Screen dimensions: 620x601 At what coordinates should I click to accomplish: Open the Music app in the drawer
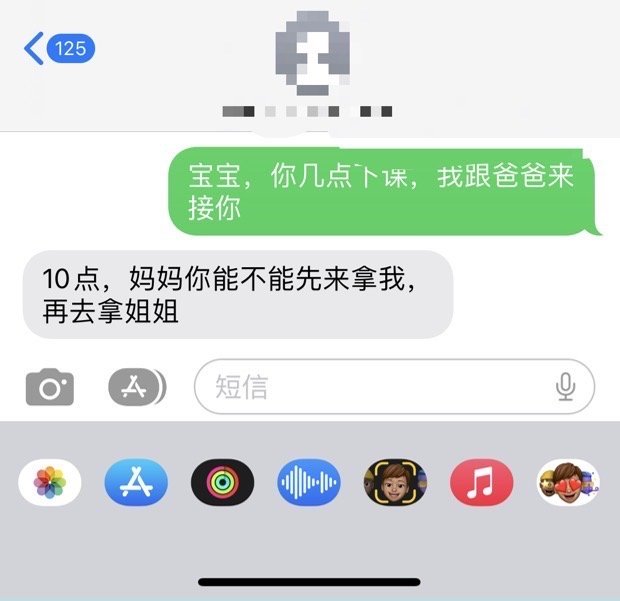(481, 484)
